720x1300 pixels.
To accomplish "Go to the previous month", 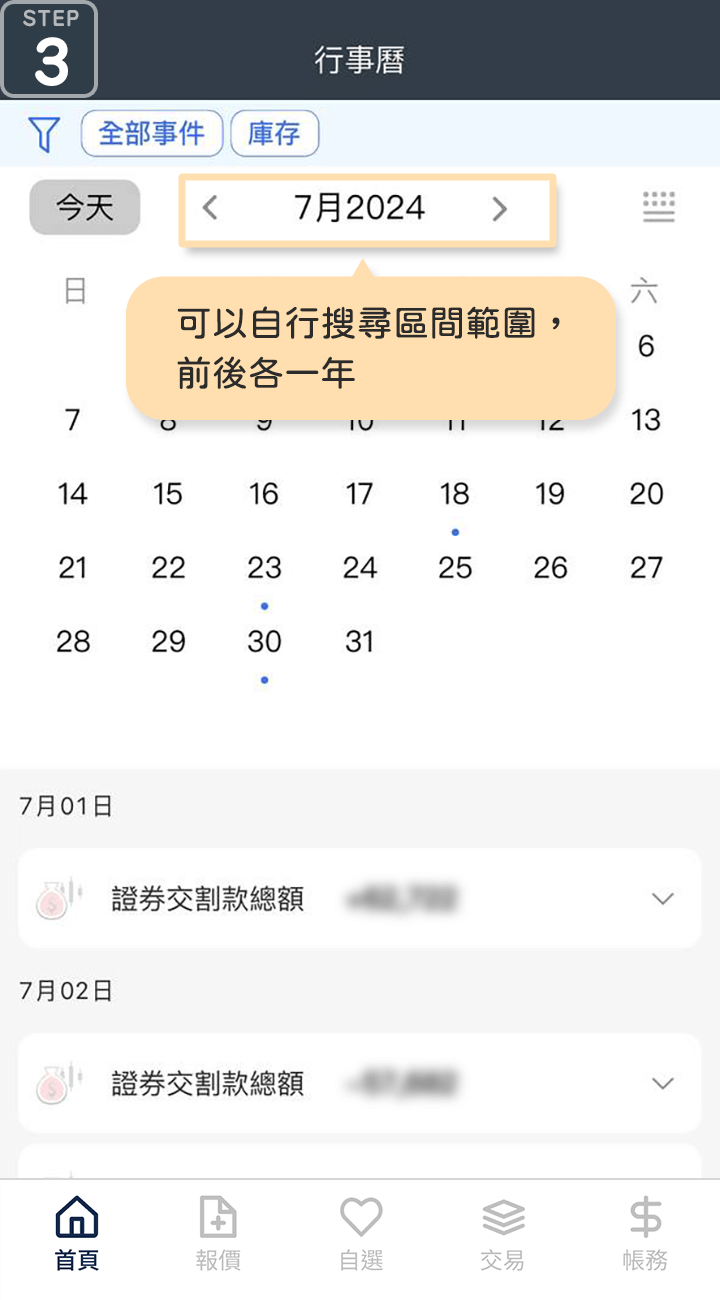I will coord(210,209).
